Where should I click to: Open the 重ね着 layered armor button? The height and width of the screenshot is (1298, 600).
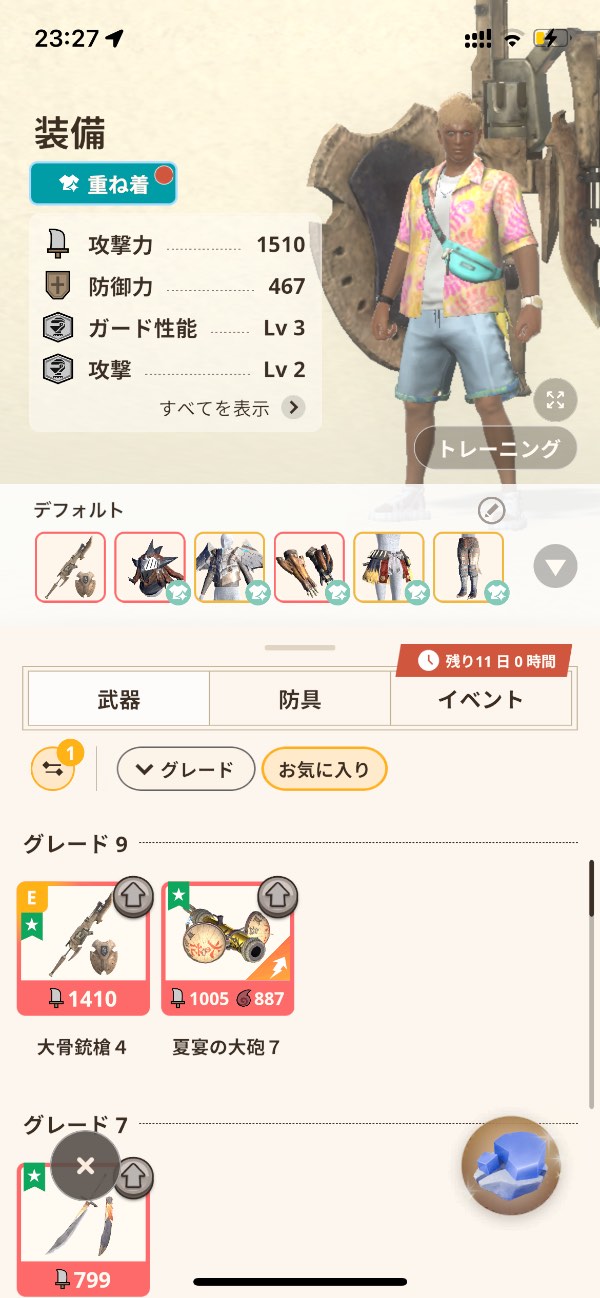coord(103,184)
